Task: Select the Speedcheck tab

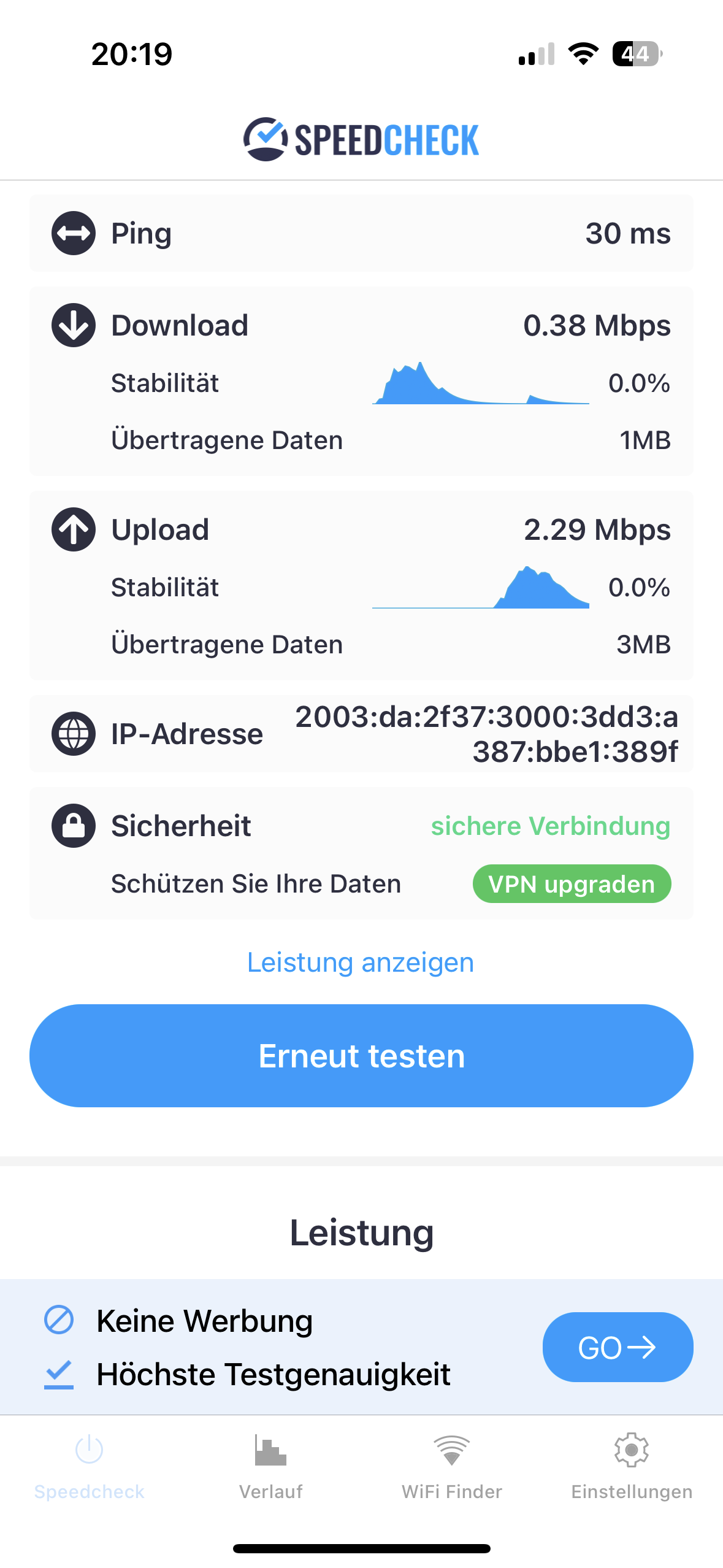Action: [90, 1466]
